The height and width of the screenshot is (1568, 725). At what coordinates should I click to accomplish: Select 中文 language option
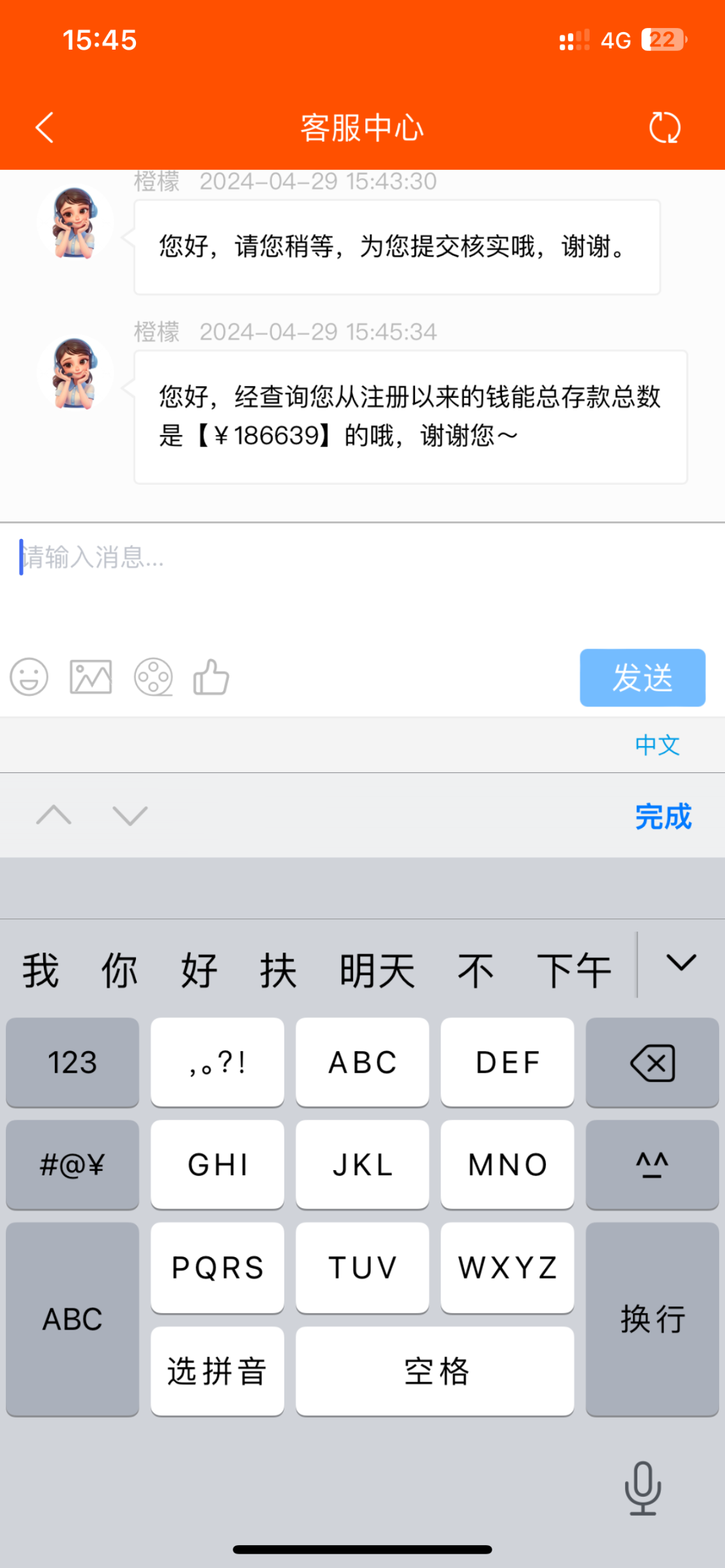coord(657,745)
